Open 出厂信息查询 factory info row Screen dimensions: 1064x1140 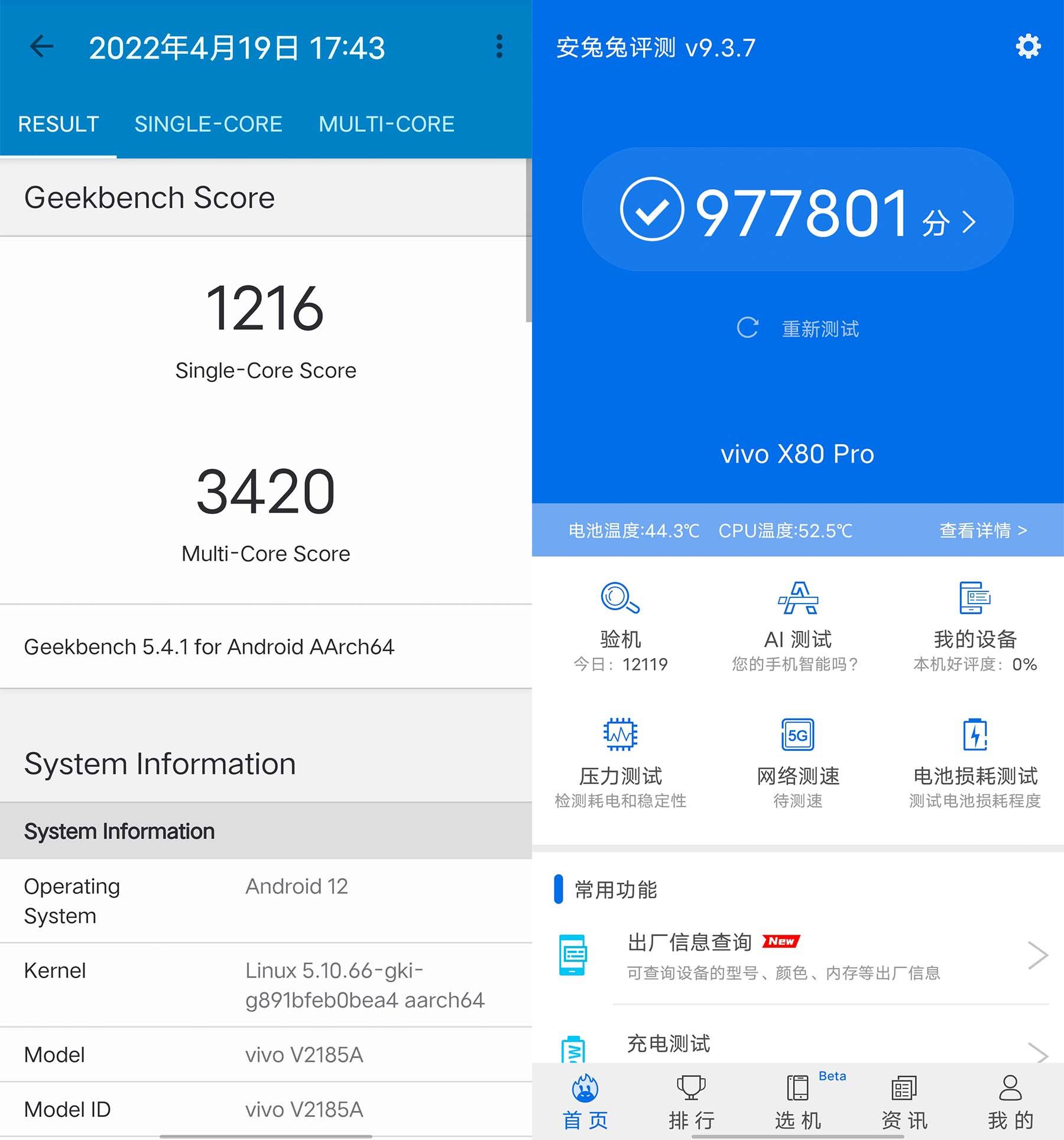(798, 956)
